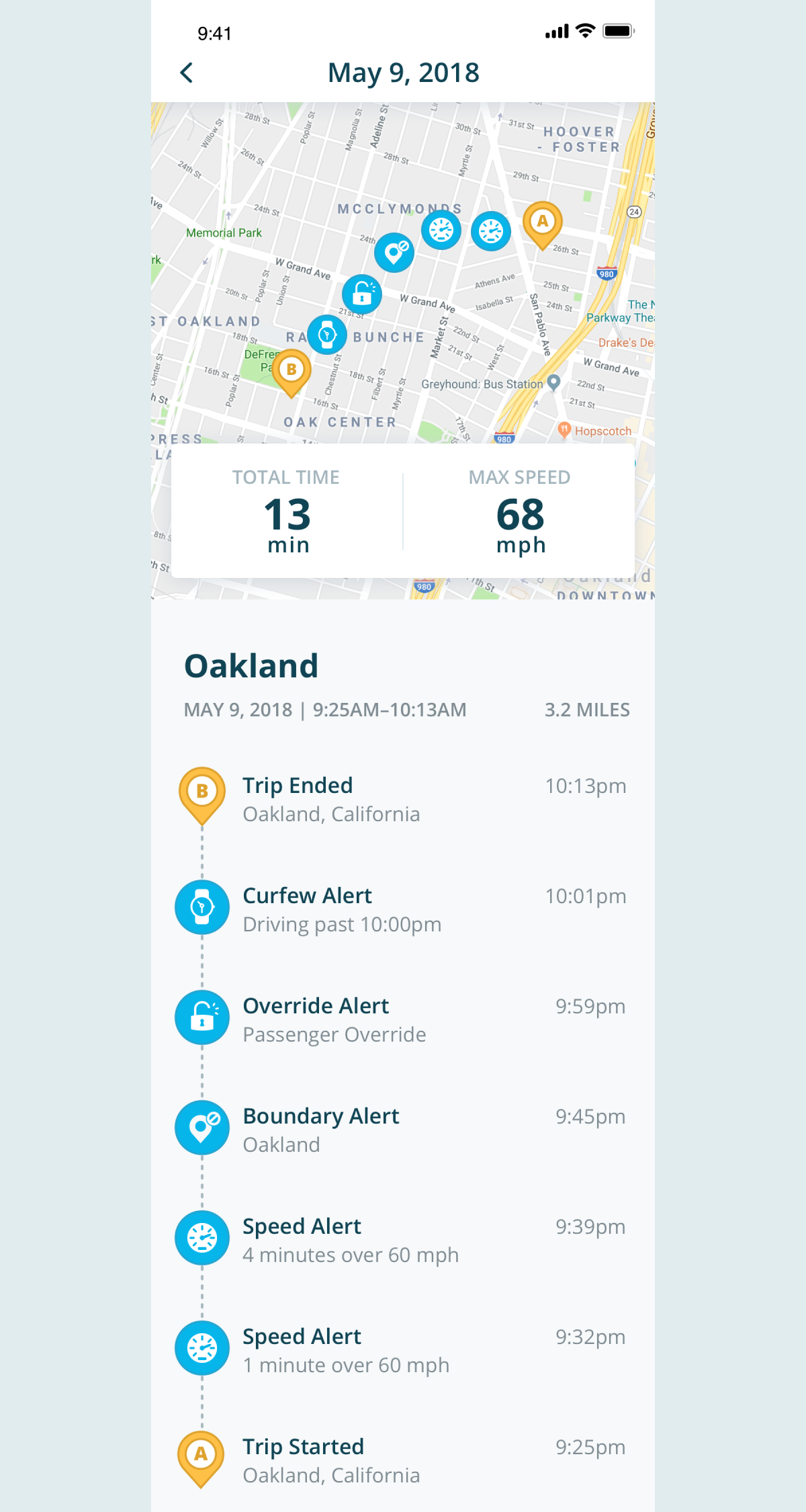Select the curfew watch marker on map

point(327,334)
